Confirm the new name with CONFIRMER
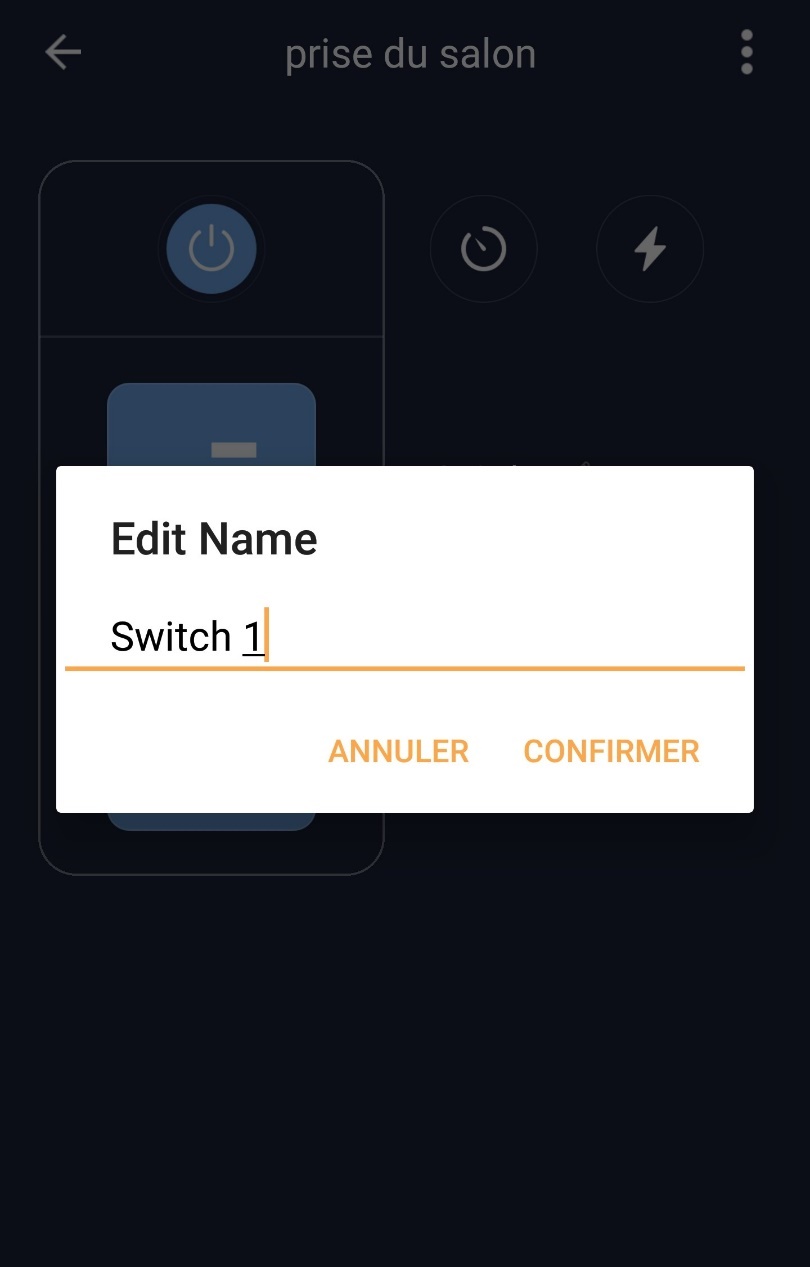 pyautogui.click(x=611, y=751)
